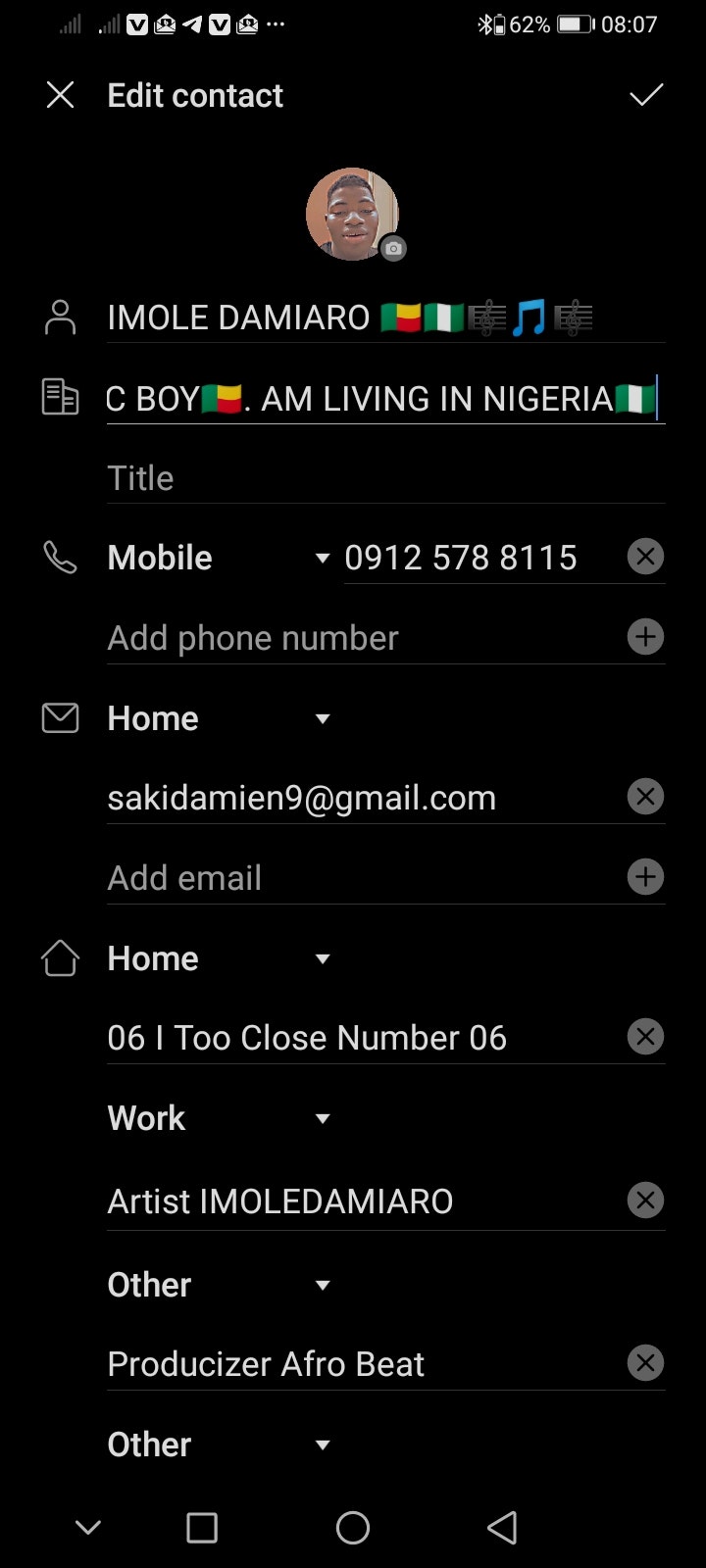Screen dimensions: 706x1568
Task: Delete email sakidamien9@gmail.com
Action: 645,797
